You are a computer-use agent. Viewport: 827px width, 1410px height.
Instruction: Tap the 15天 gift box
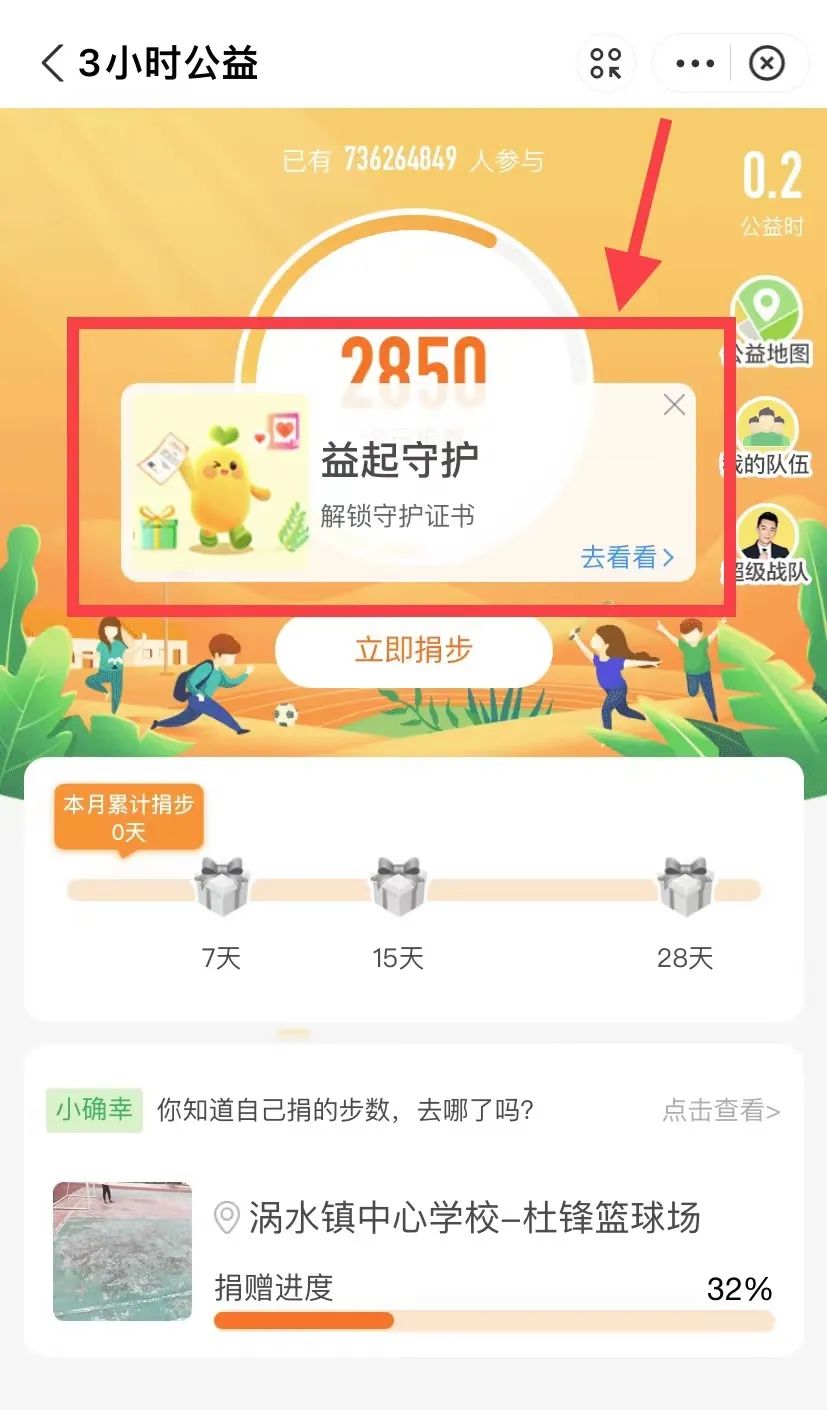pyautogui.click(x=398, y=887)
